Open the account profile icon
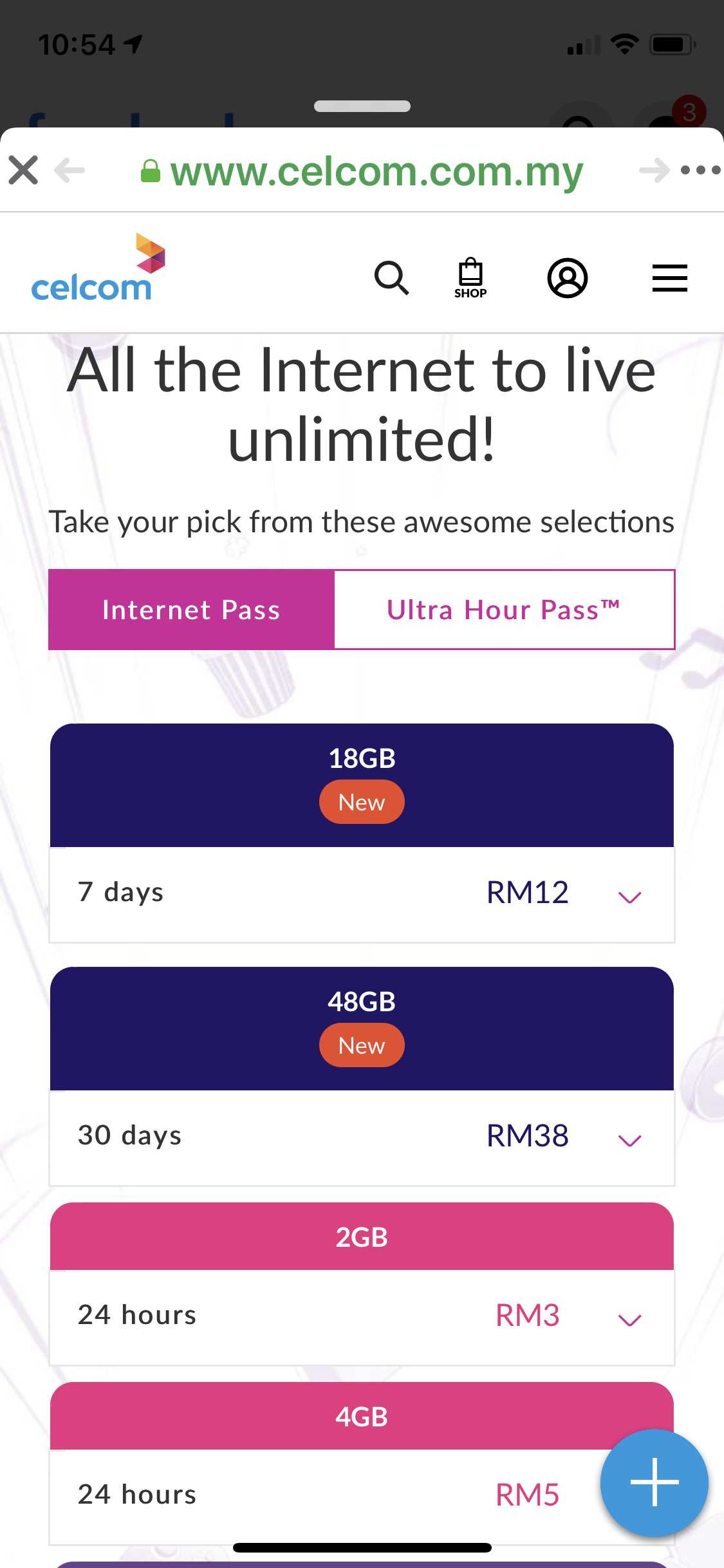 567,278
